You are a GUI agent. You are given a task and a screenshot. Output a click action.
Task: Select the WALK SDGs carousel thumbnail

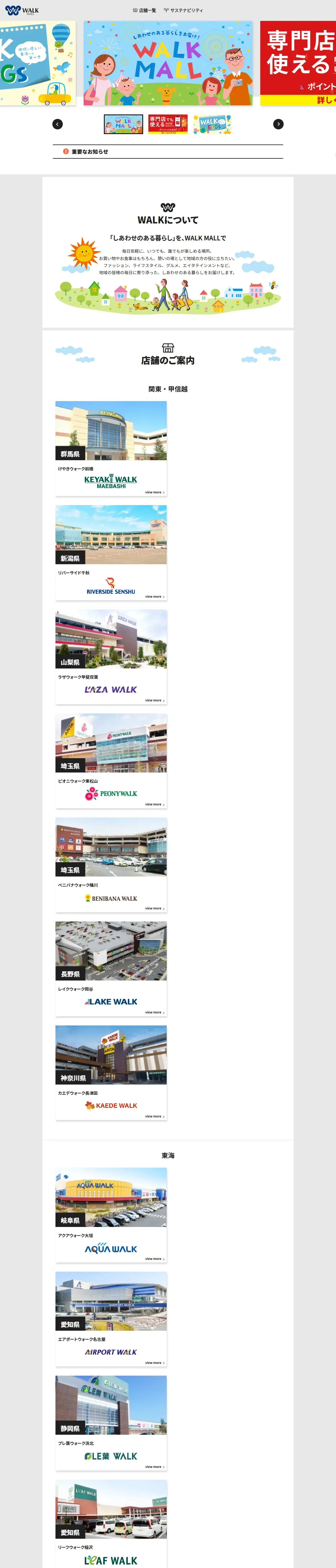(212, 124)
